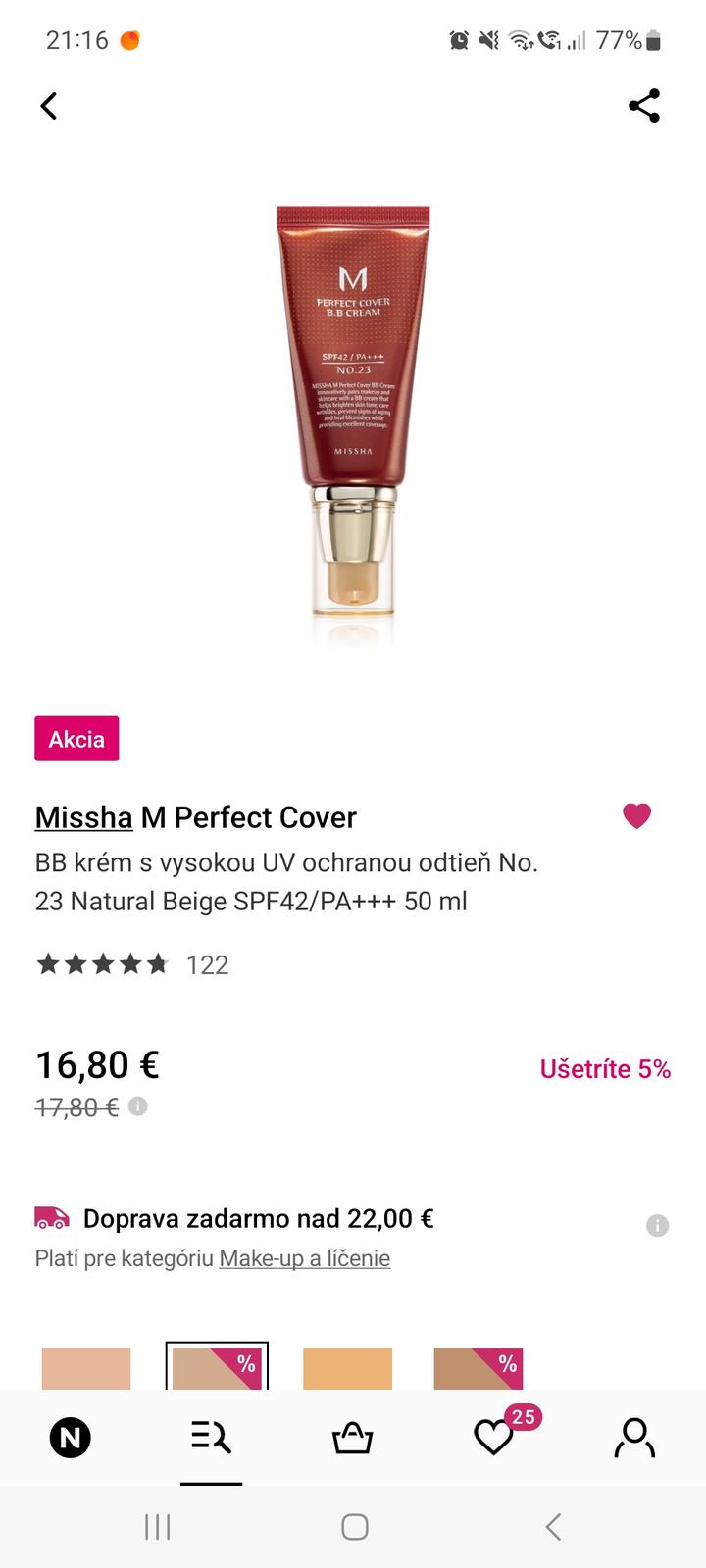Select the first light beige shade swatch

[86, 1368]
